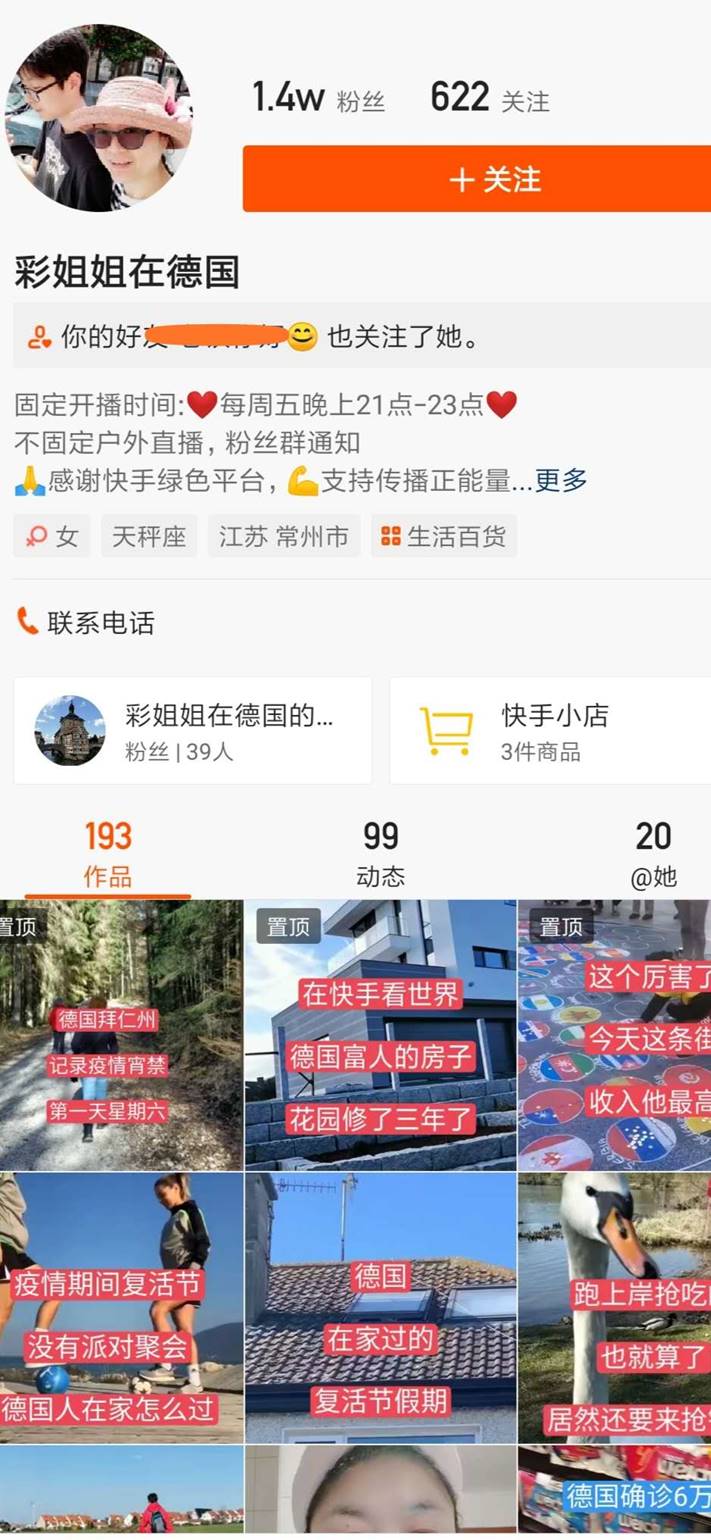View the 1.4w 粉丝 followers list
This screenshot has height=1540, width=711.
point(318,98)
